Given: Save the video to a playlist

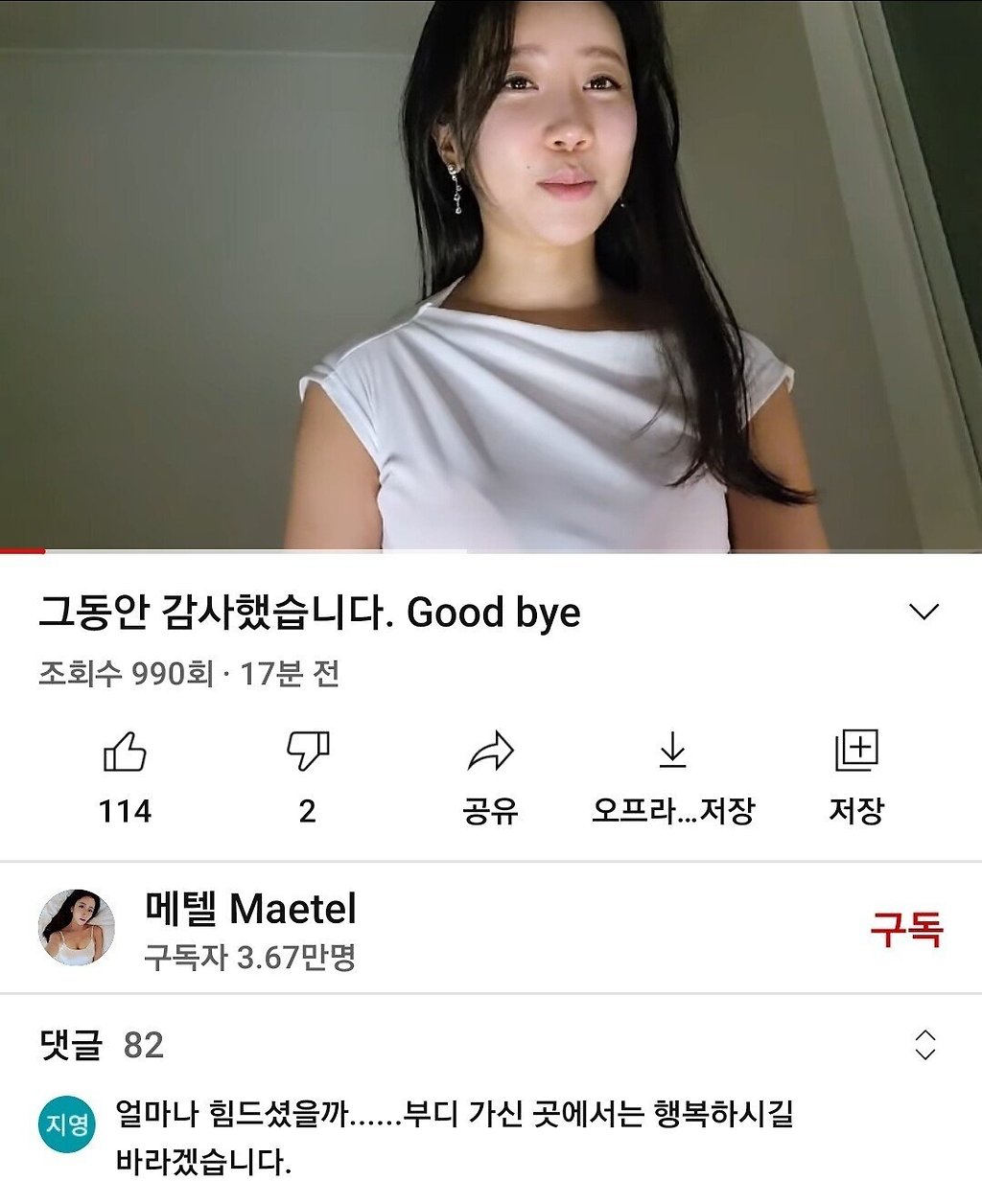Looking at the screenshot, I should pos(856,752).
